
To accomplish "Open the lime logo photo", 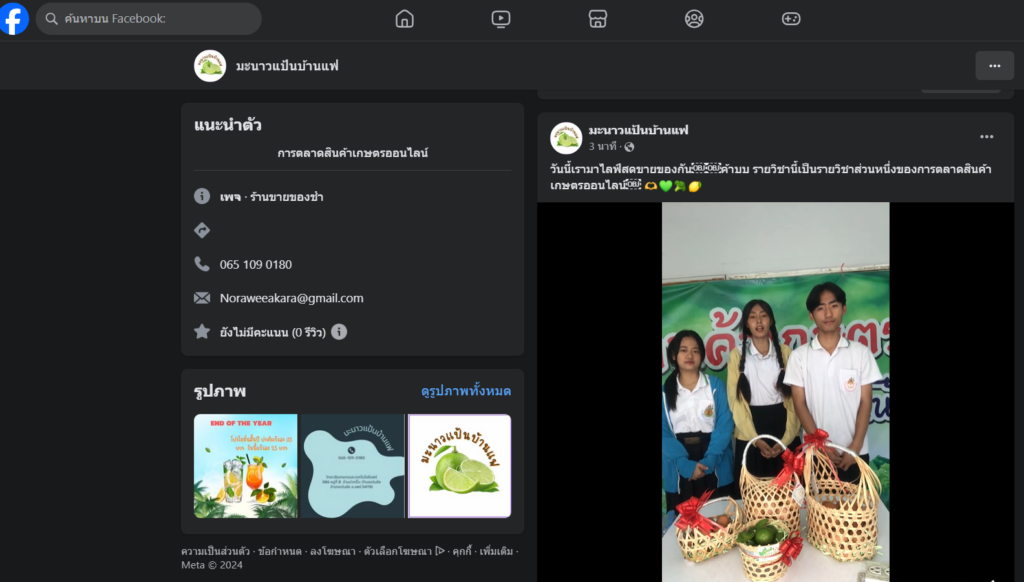I will (460, 466).
